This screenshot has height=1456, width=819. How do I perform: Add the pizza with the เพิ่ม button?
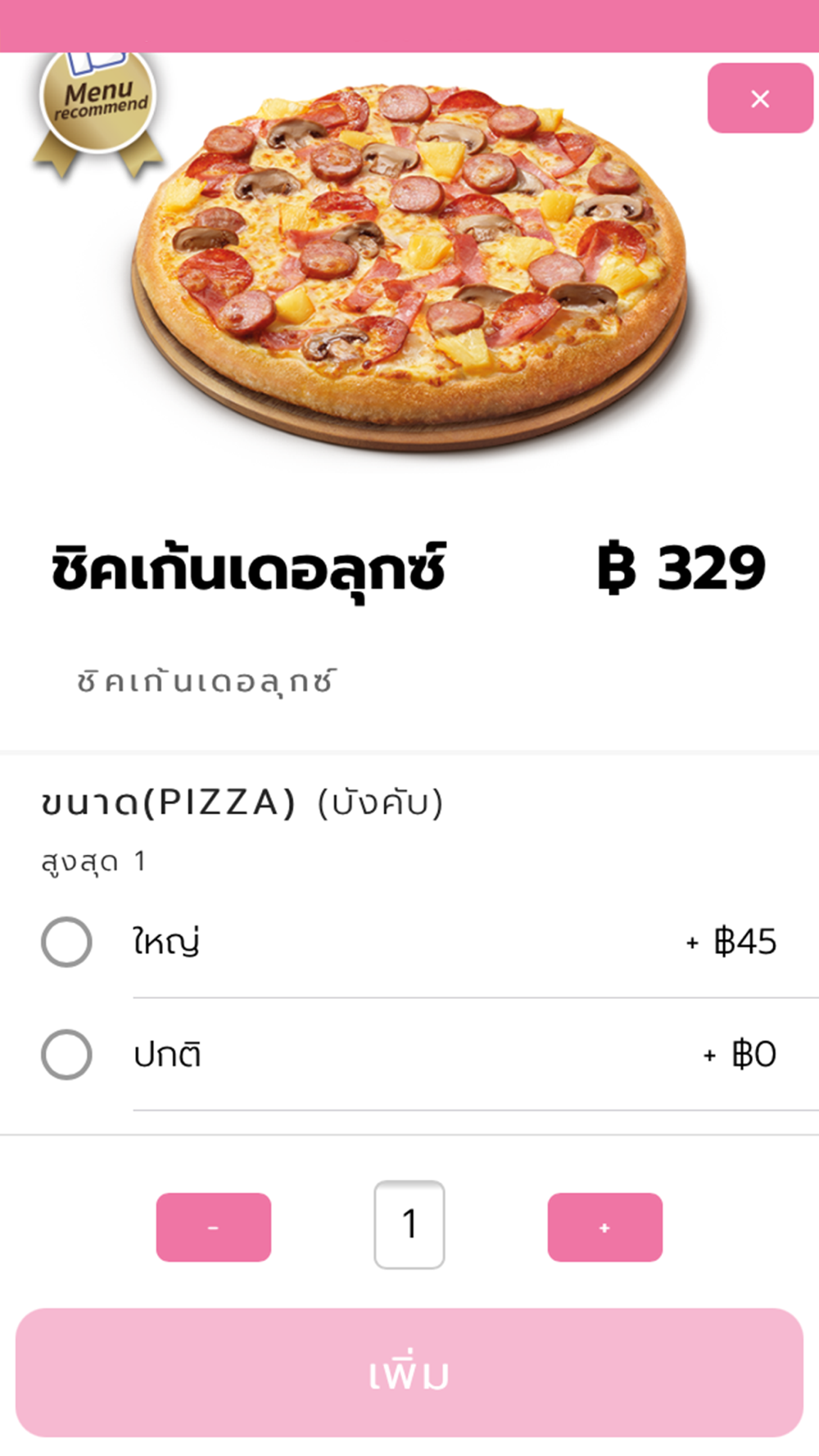click(409, 1372)
